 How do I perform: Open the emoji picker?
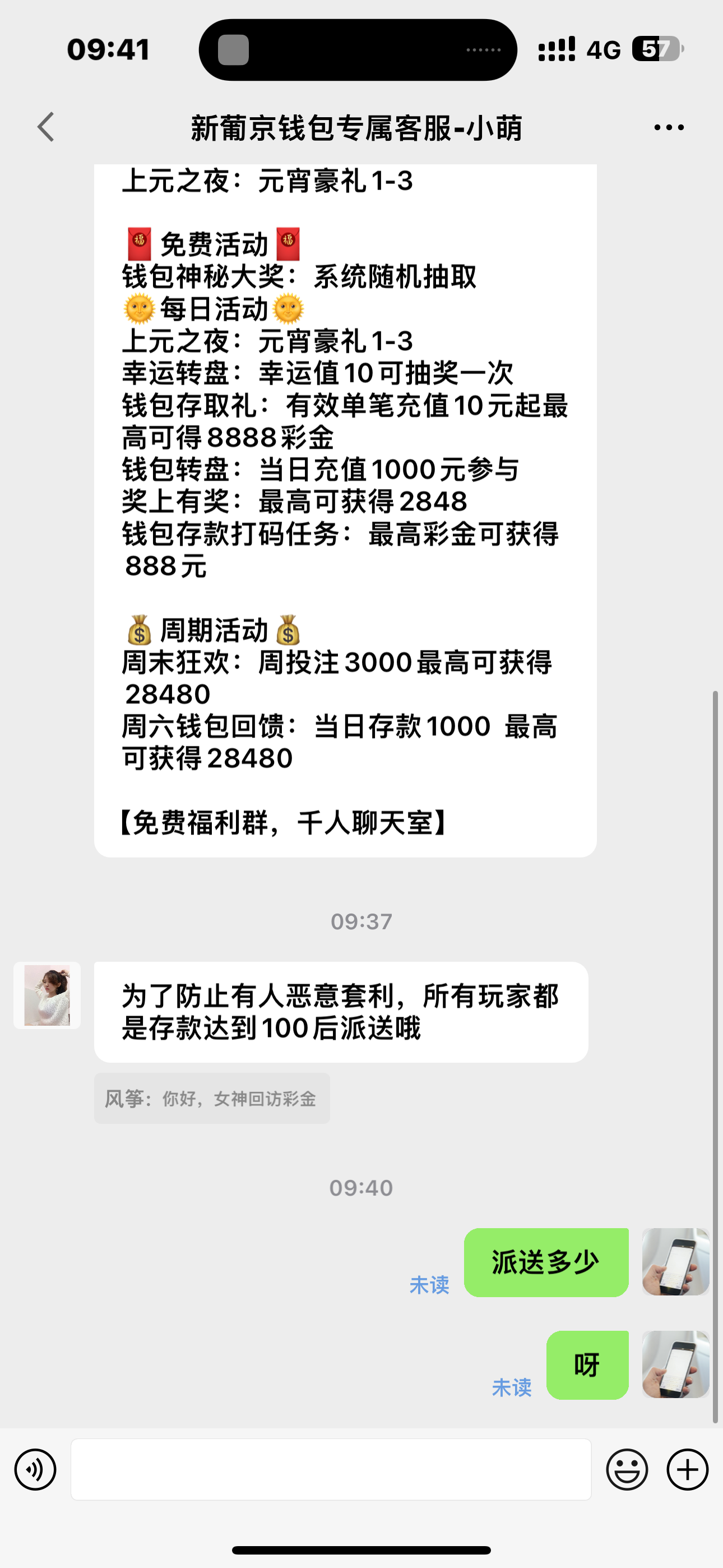tap(626, 1470)
